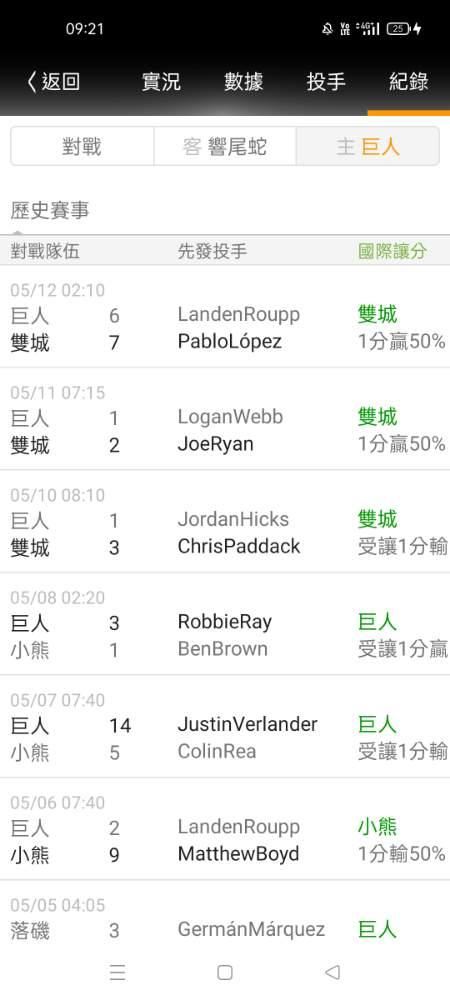The image size is (450, 1000).
Task: Go to the home screen via system button
Action: (224, 972)
